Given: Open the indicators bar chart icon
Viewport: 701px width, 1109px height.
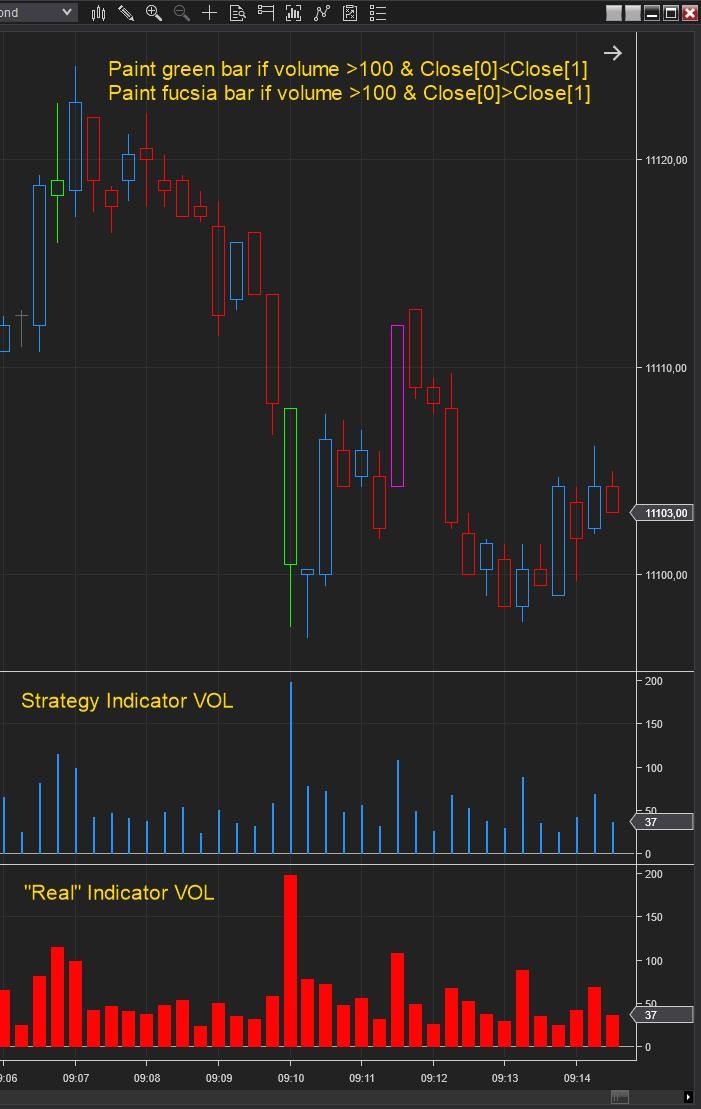Looking at the screenshot, I should (x=294, y=13).
